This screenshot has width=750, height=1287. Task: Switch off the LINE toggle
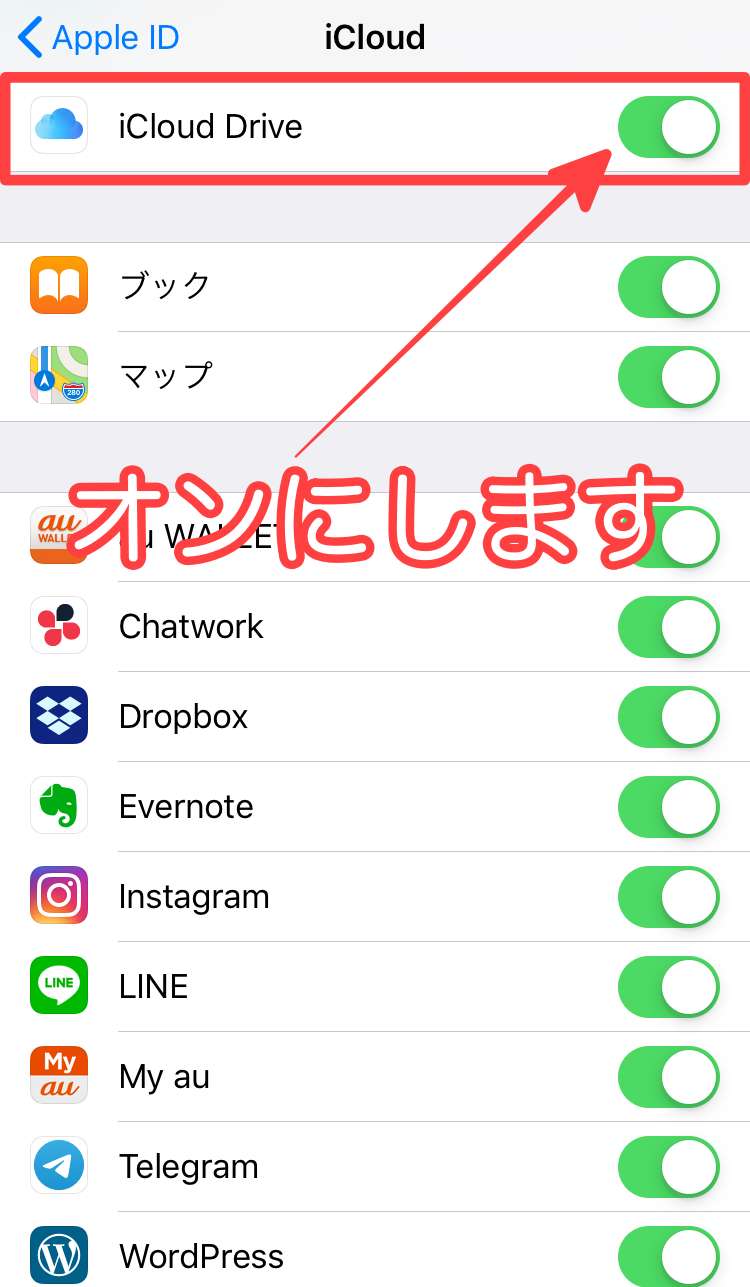(668, 987)
